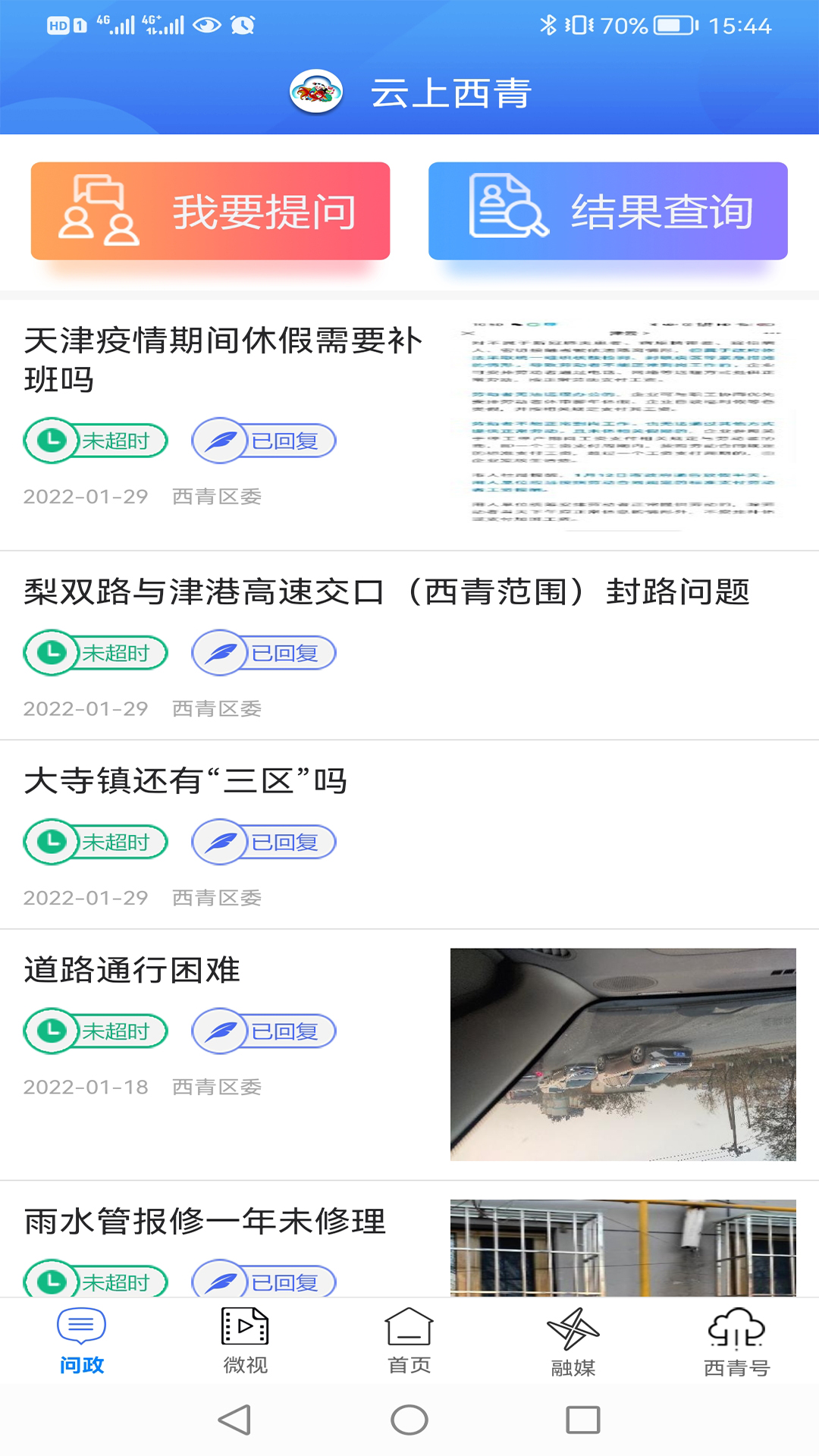The image size is (819, 1456).
Task: Select the 问政 tab
Action: click(82, 1341)
